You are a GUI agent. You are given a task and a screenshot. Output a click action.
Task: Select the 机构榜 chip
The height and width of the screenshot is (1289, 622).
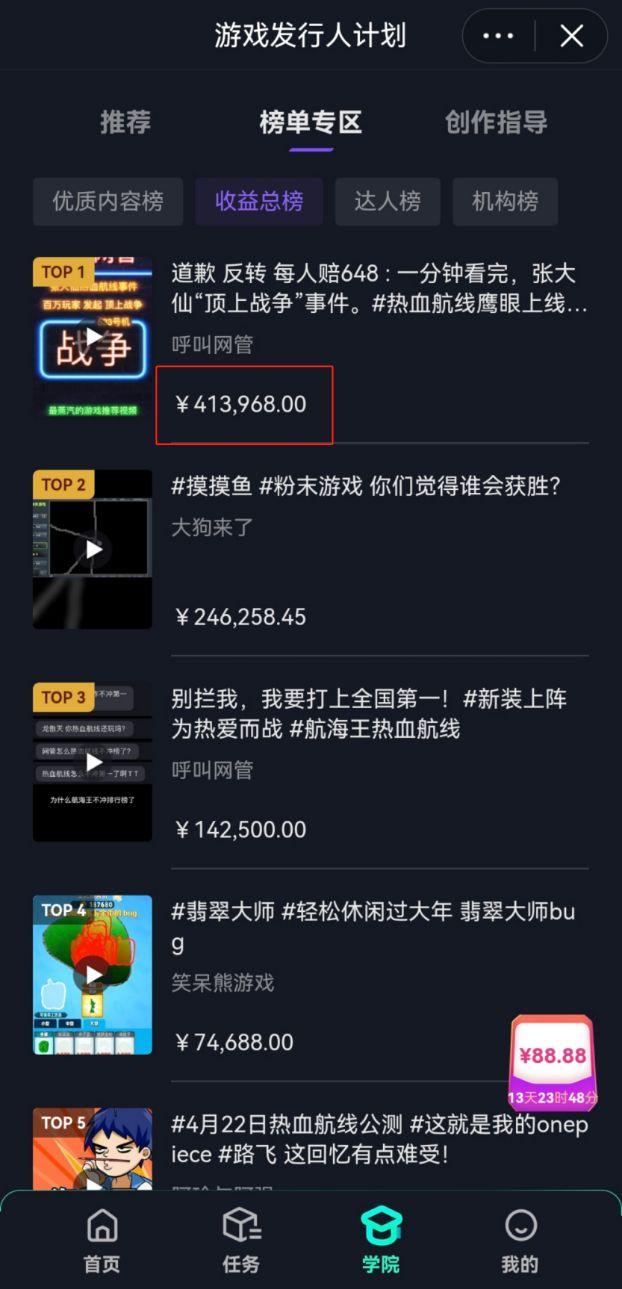tap(505, 201)
